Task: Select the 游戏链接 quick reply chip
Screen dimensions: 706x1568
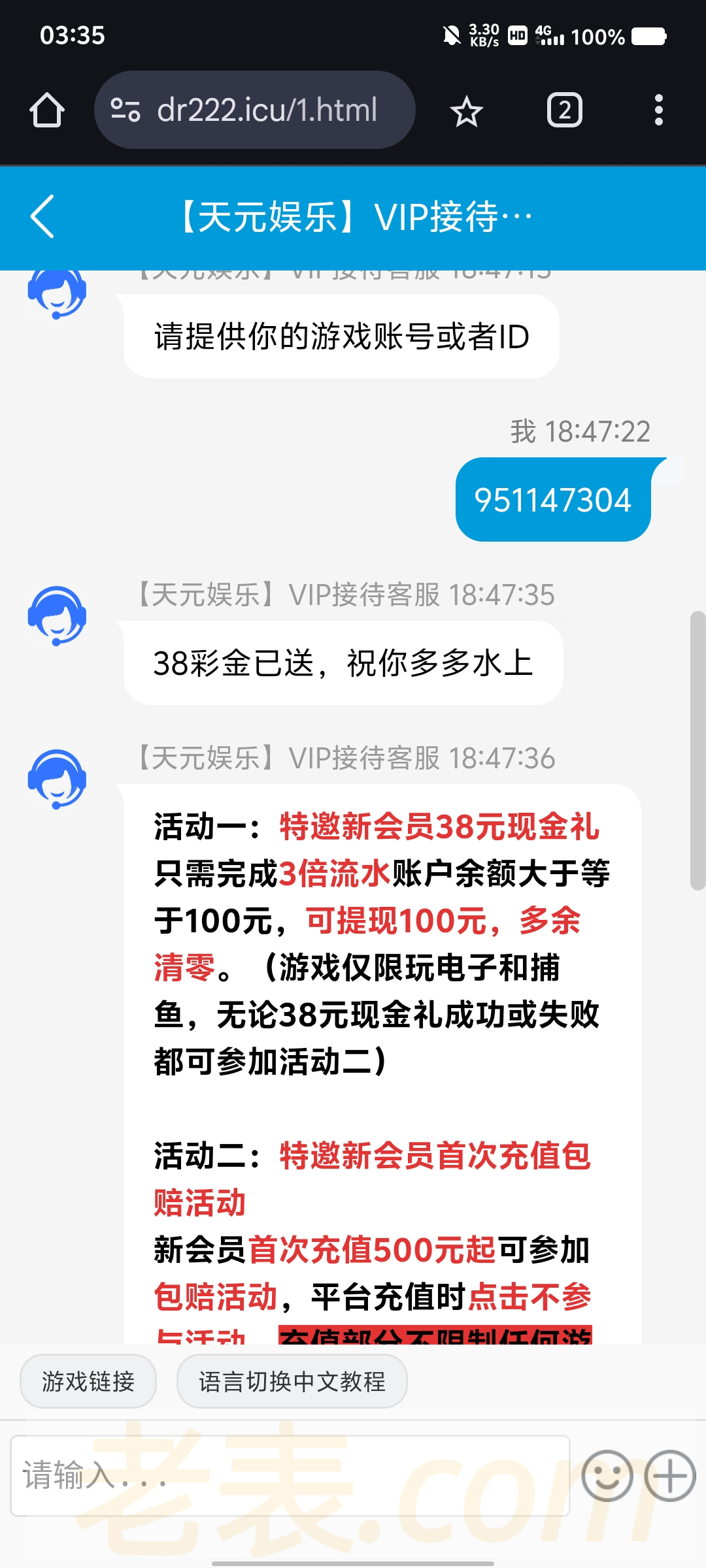Action: (x=88, y=1381)
